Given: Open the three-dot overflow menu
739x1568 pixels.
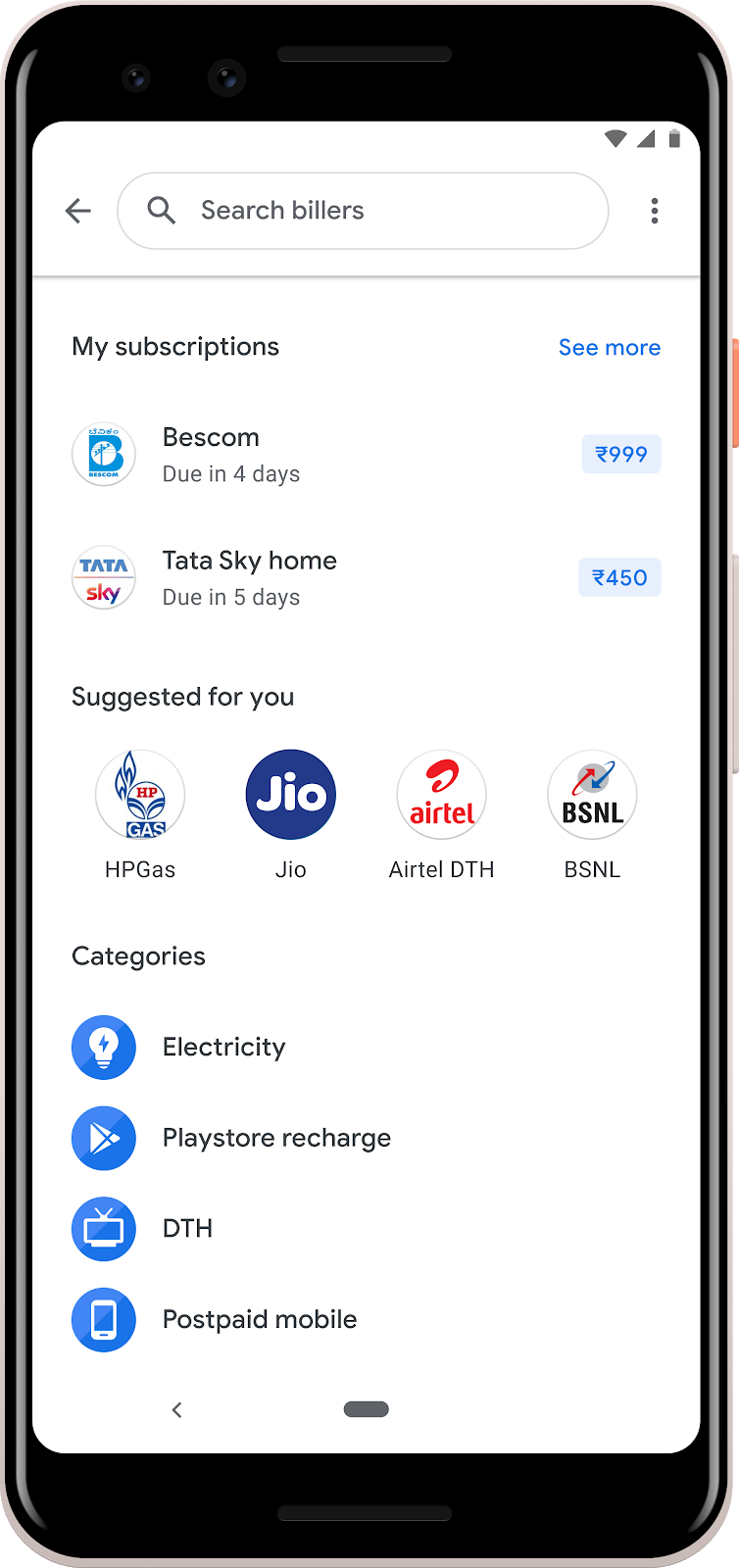Looking at the screenshot, I should tap(655, 211).
